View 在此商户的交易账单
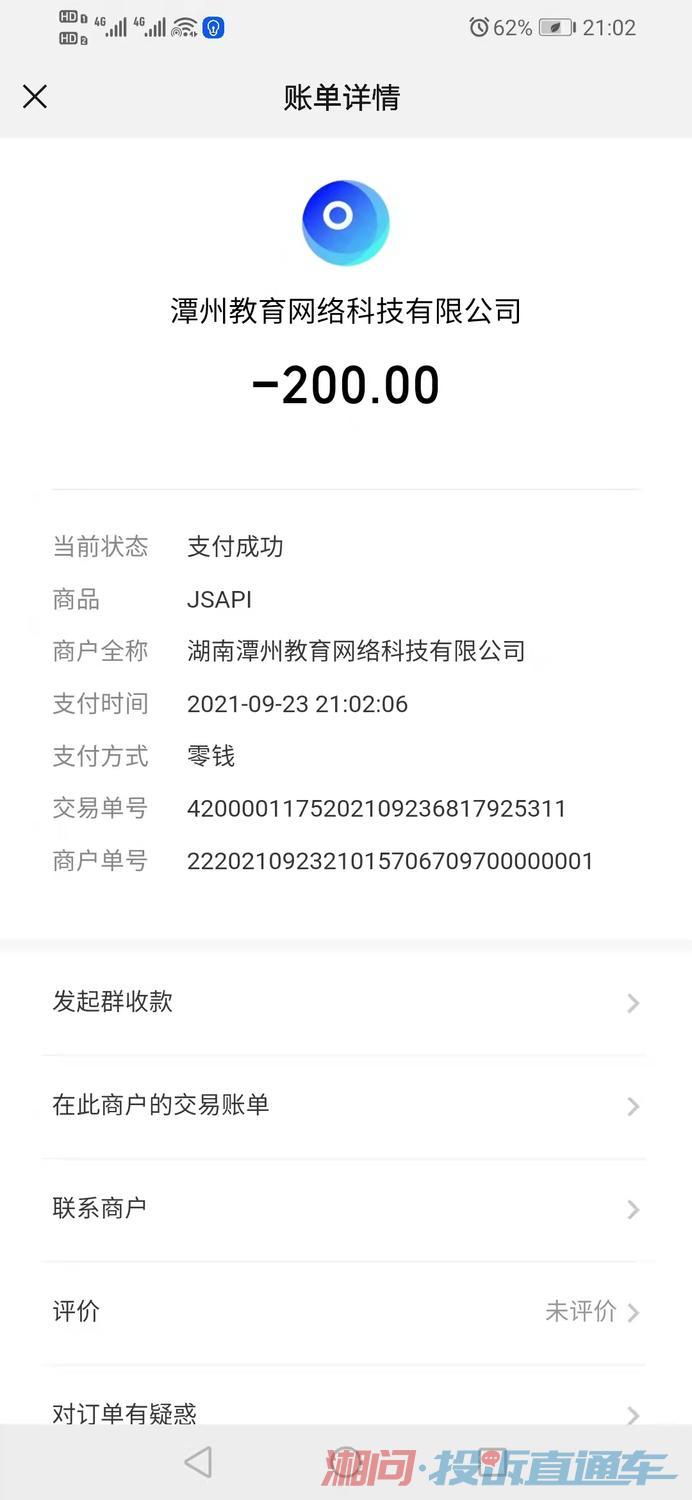Screen dimensions: 692x1500 click(x=345, y=1105)
